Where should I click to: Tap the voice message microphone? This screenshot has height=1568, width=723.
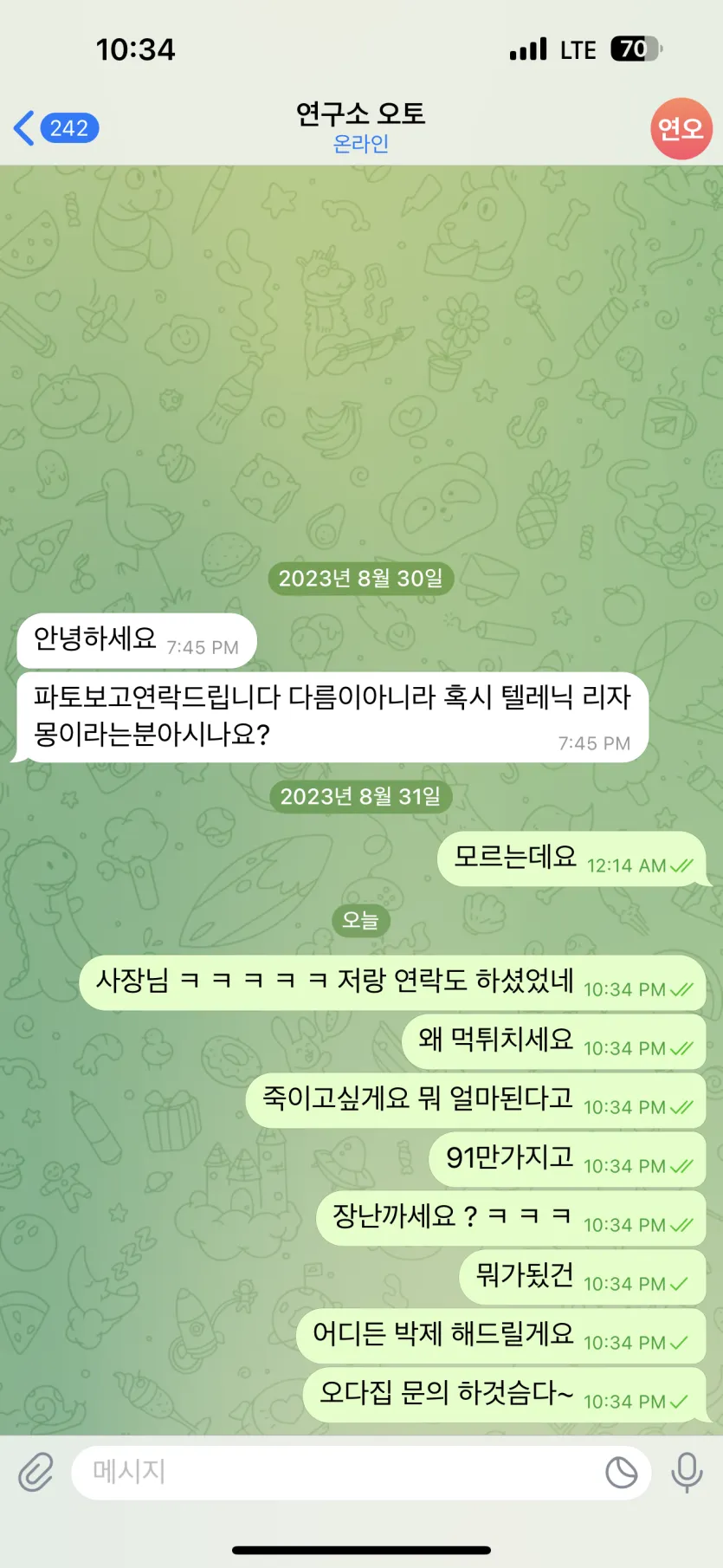[x=687, y=1472]
